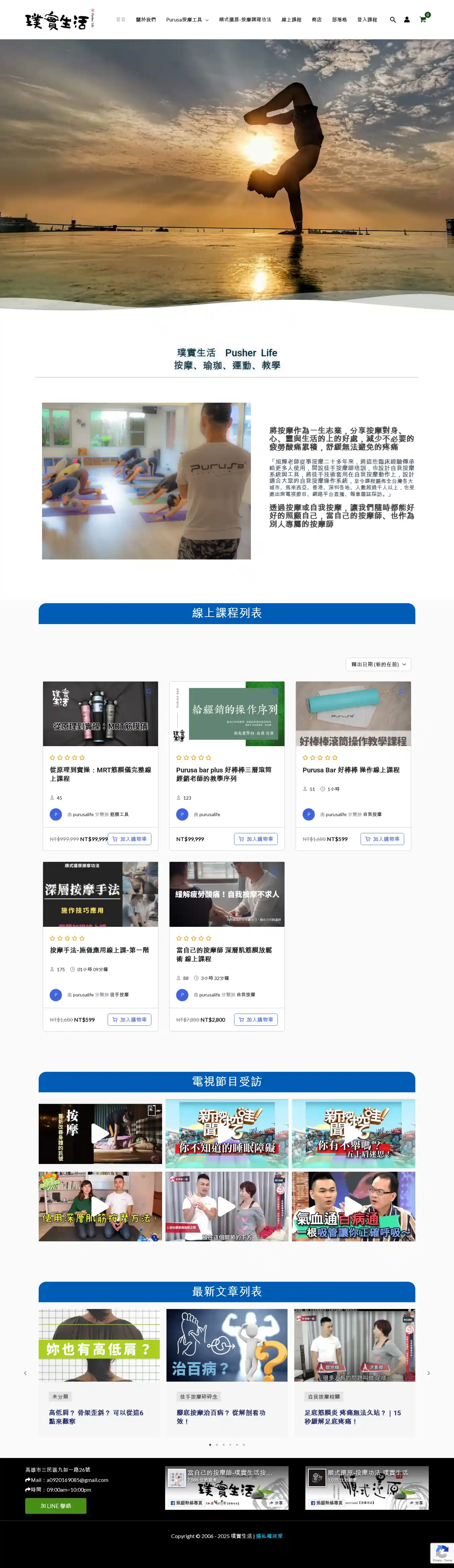Open the search icon in header
Viewport: 454px width, 1568px height.
click(x=392, y=20)
